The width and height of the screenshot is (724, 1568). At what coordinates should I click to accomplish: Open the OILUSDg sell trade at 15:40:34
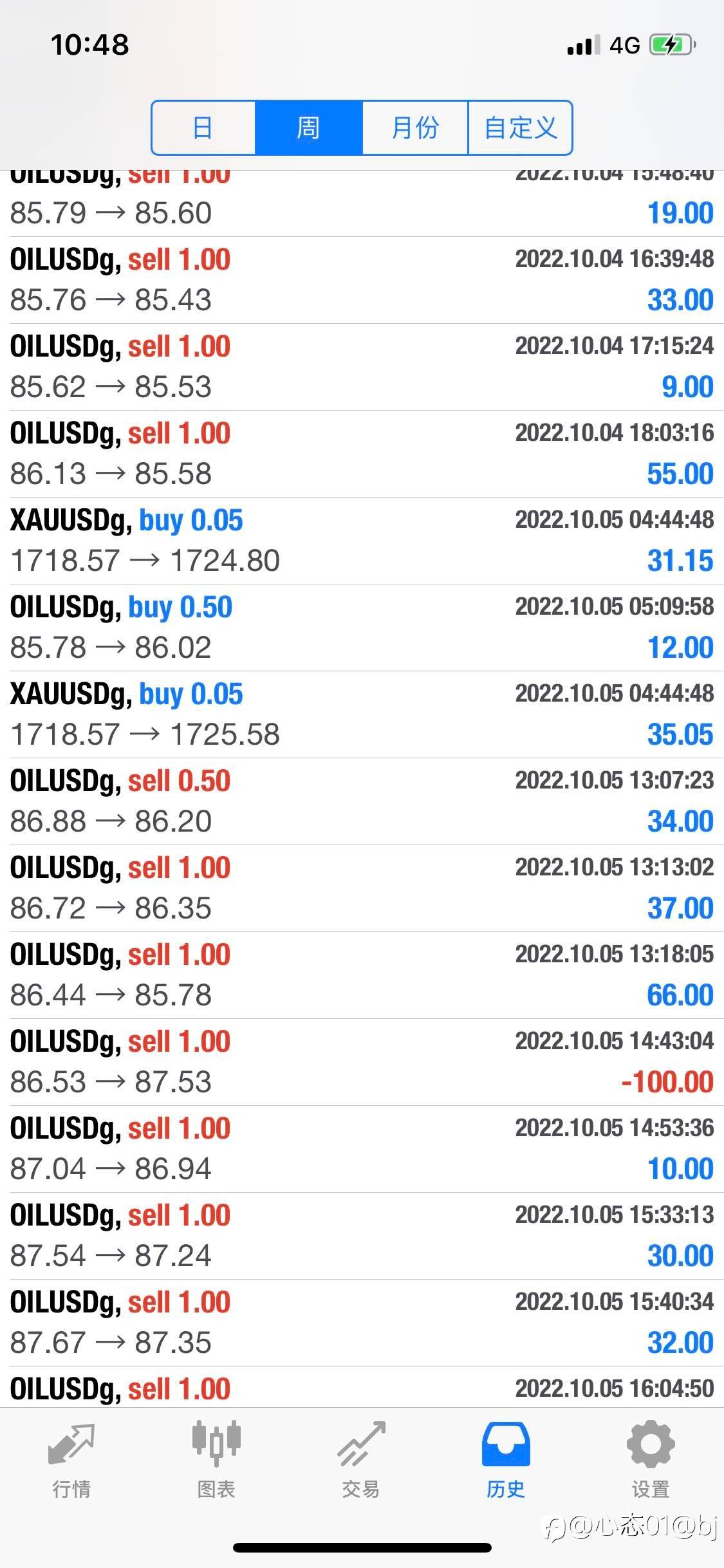pyautogui.click(x=362, y=1323)
